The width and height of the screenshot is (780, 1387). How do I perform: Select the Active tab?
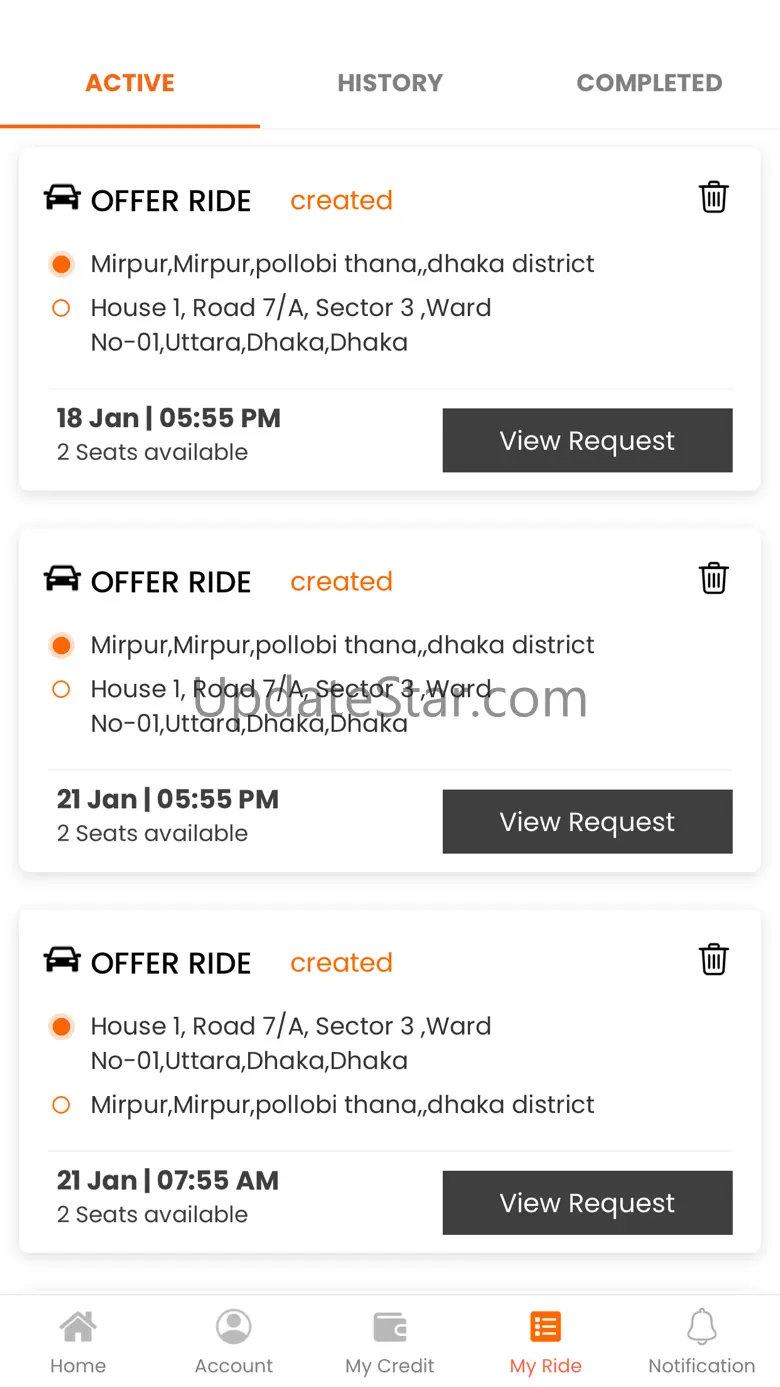pos(130,83)
